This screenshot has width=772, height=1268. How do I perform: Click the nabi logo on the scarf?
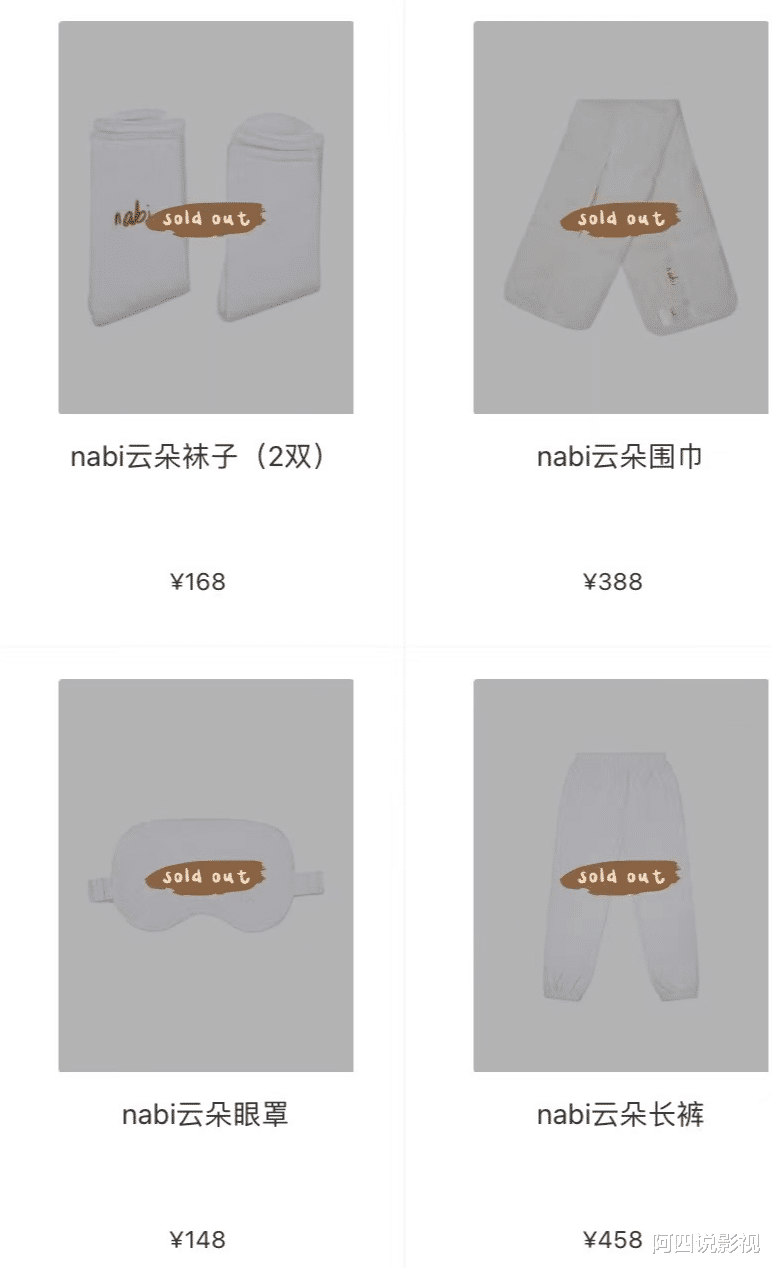pyautogui.click(x=668, y=272)
